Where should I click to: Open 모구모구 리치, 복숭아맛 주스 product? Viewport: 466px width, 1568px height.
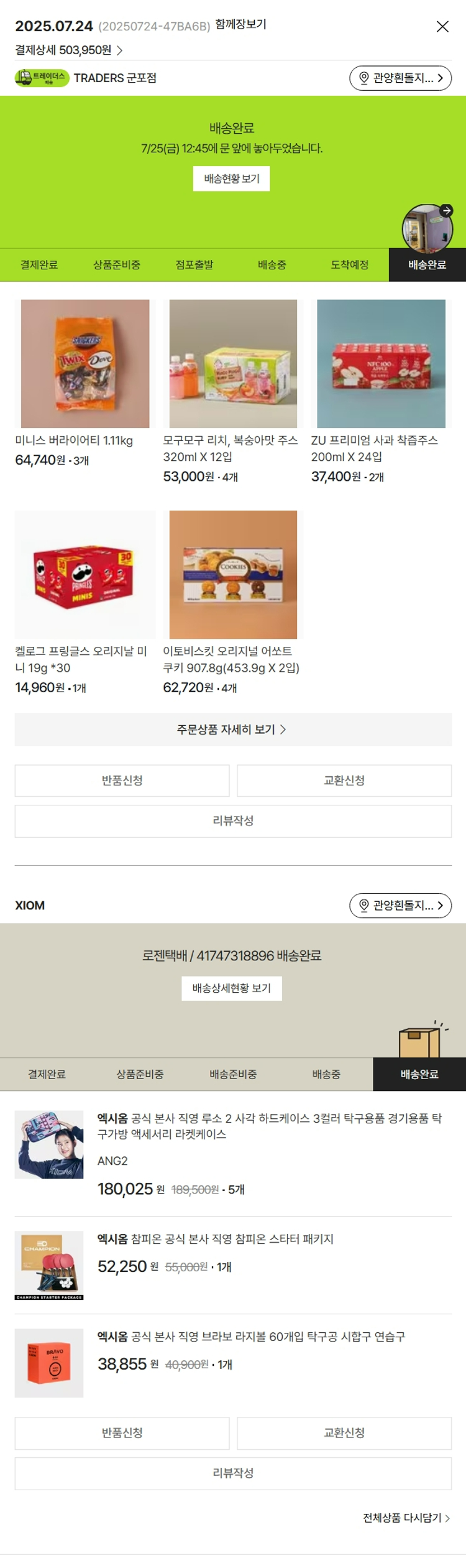click(x=233, y=364)
